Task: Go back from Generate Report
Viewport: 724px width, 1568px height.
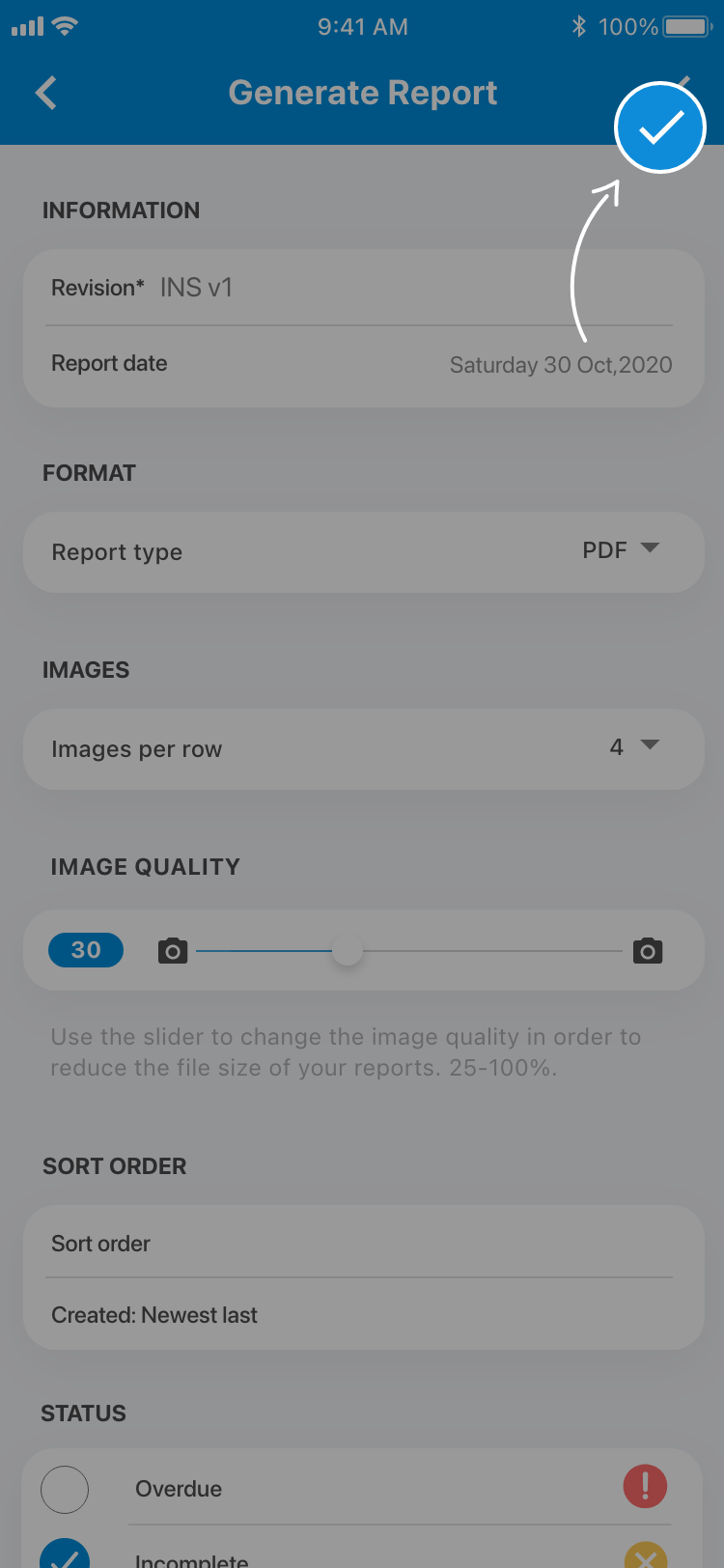Action: [x=45, y=93]
